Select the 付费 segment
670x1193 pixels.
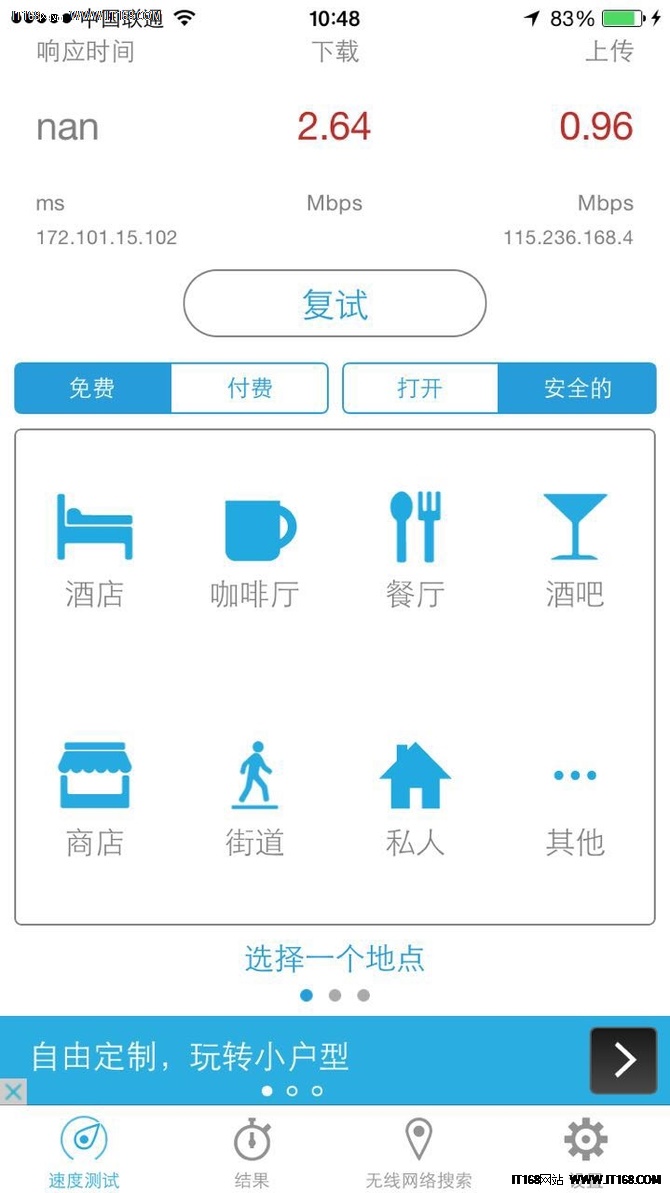pyautogui.click(x=250, y=388)
